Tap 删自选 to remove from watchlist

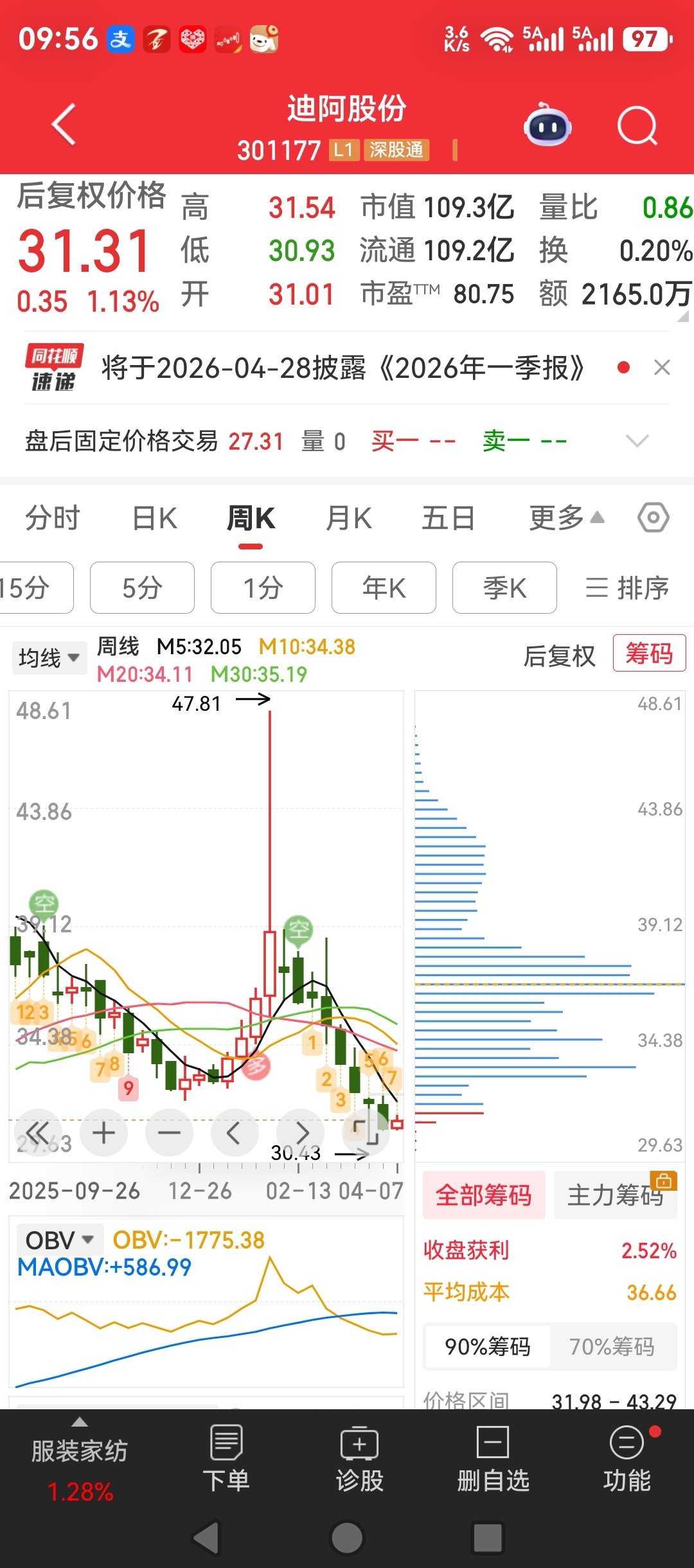493,1459
